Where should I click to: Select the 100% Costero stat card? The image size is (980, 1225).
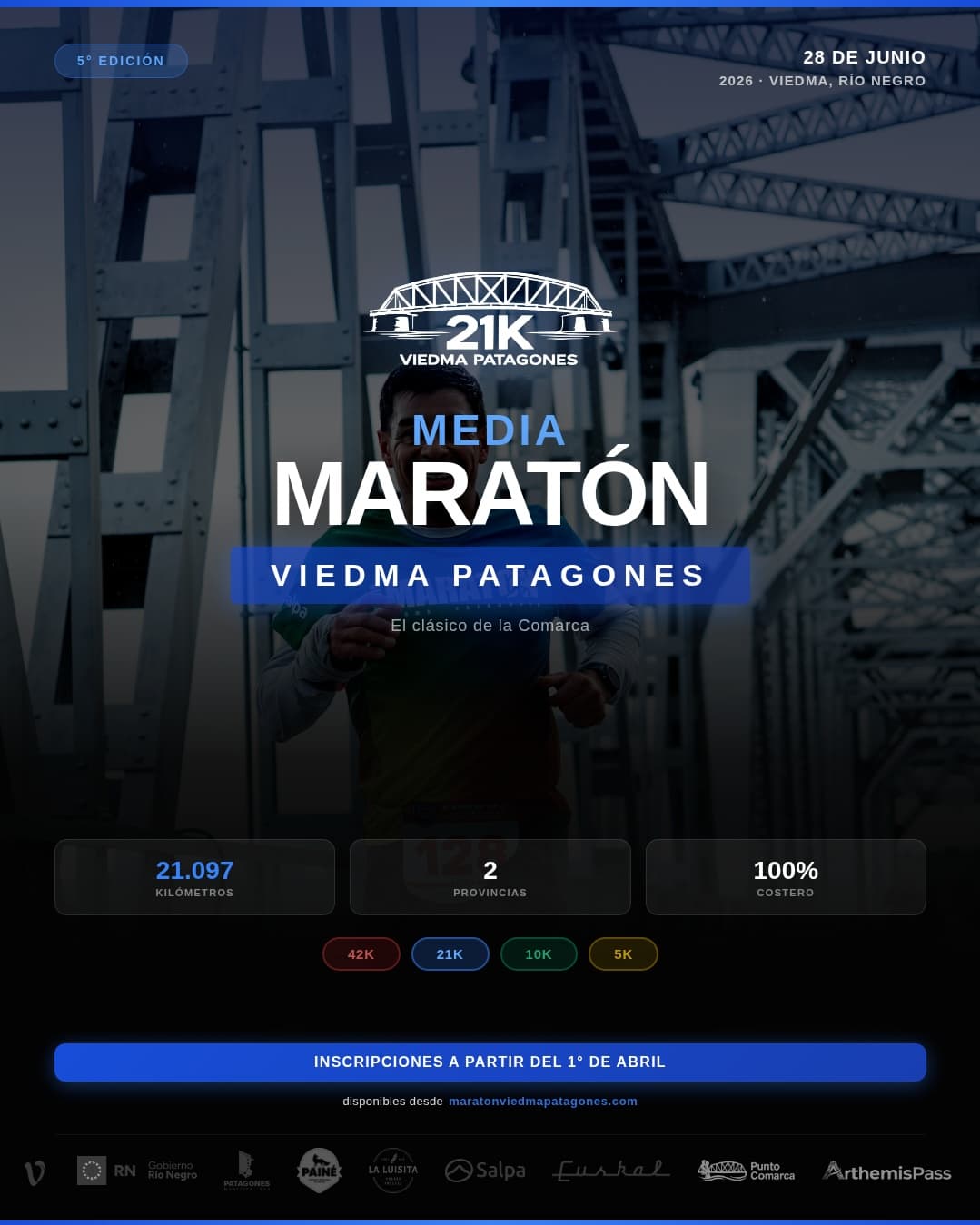pos(786,877)
